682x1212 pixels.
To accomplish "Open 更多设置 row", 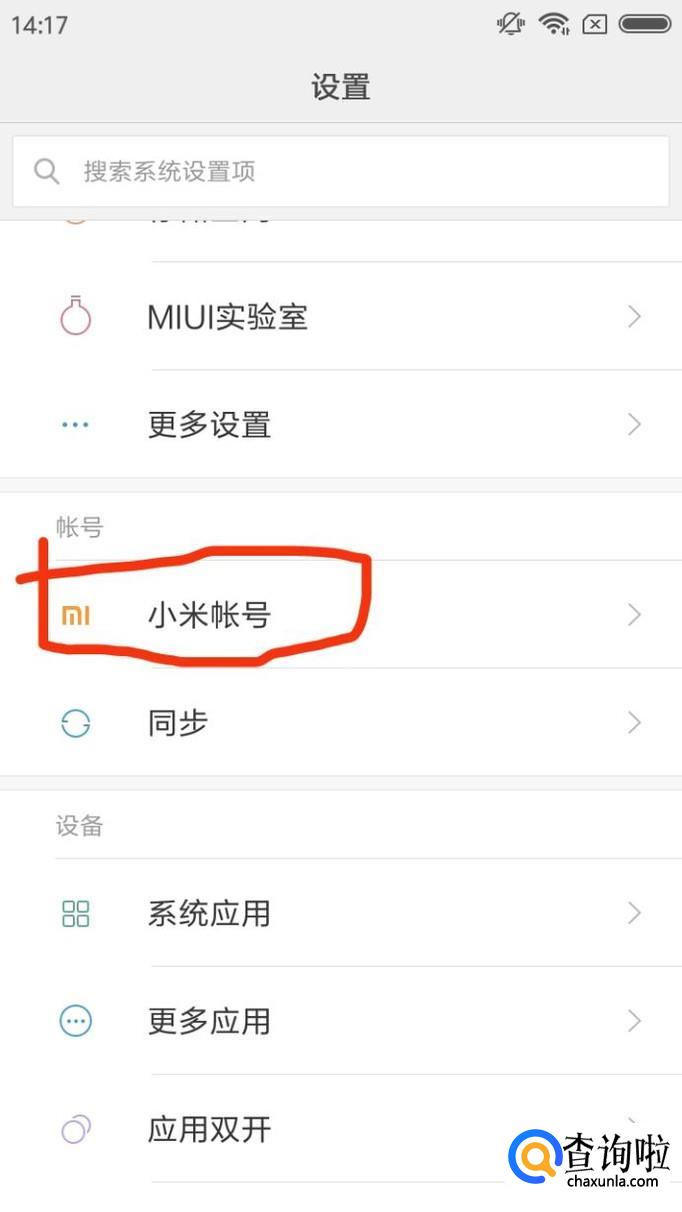I will (341, 425).
